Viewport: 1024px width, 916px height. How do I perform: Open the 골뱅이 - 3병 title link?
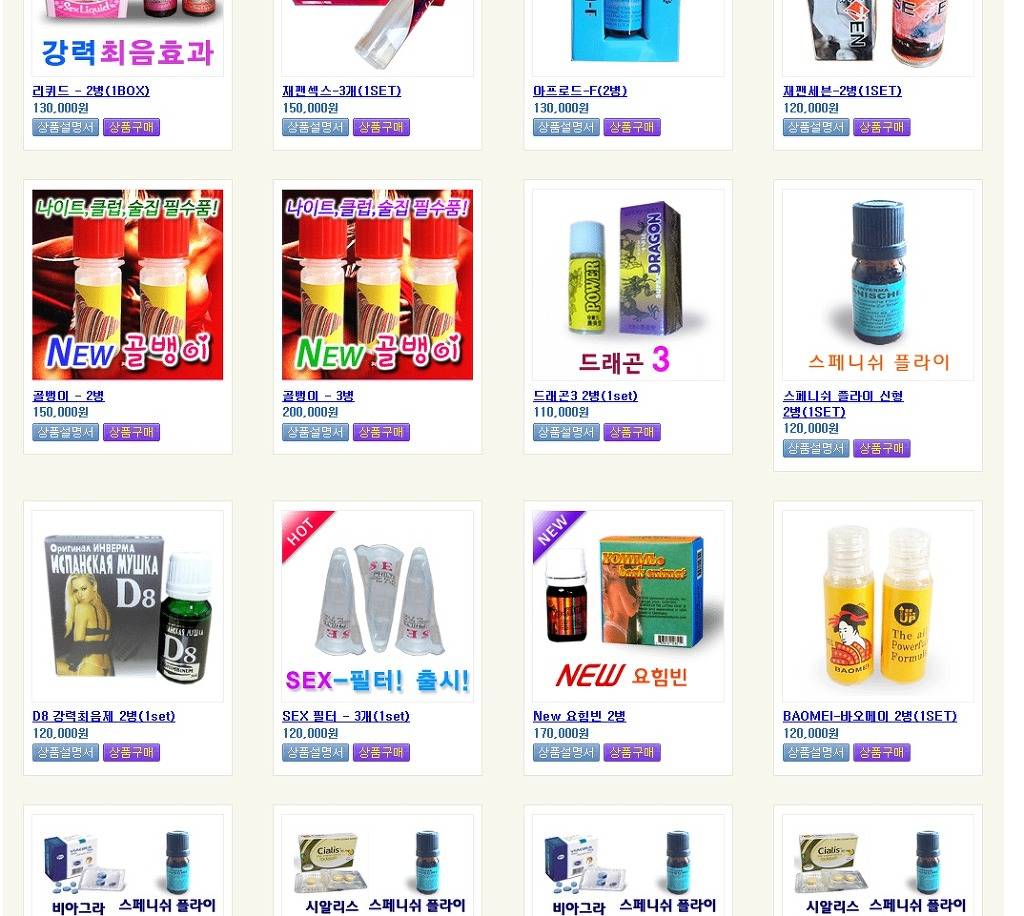pyautogui.click(x=318, y=396)
